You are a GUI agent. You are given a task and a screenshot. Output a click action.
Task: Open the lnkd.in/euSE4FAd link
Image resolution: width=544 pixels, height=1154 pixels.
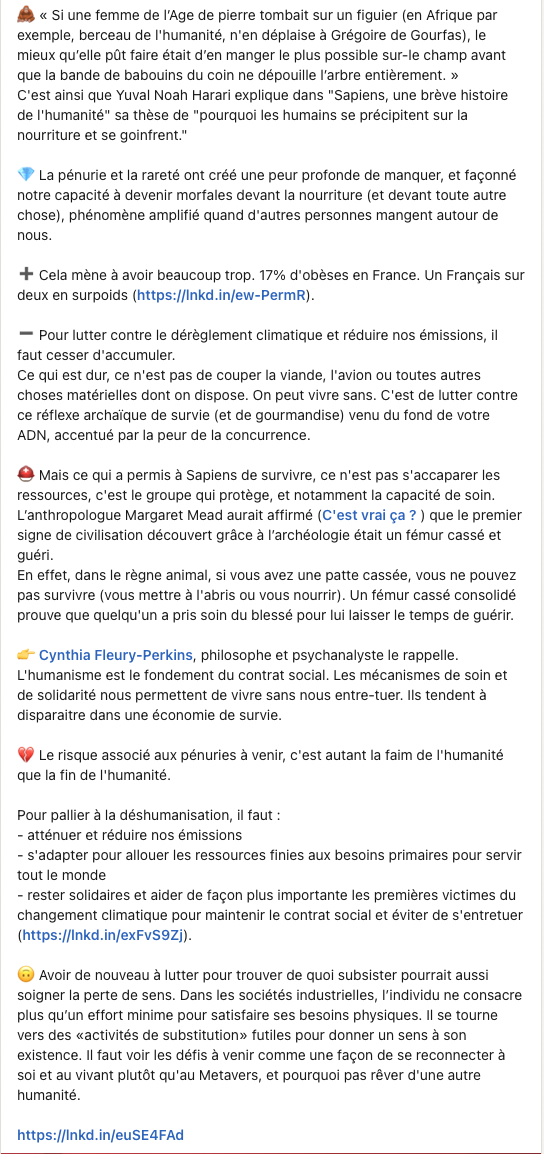tap(100, 1135)
